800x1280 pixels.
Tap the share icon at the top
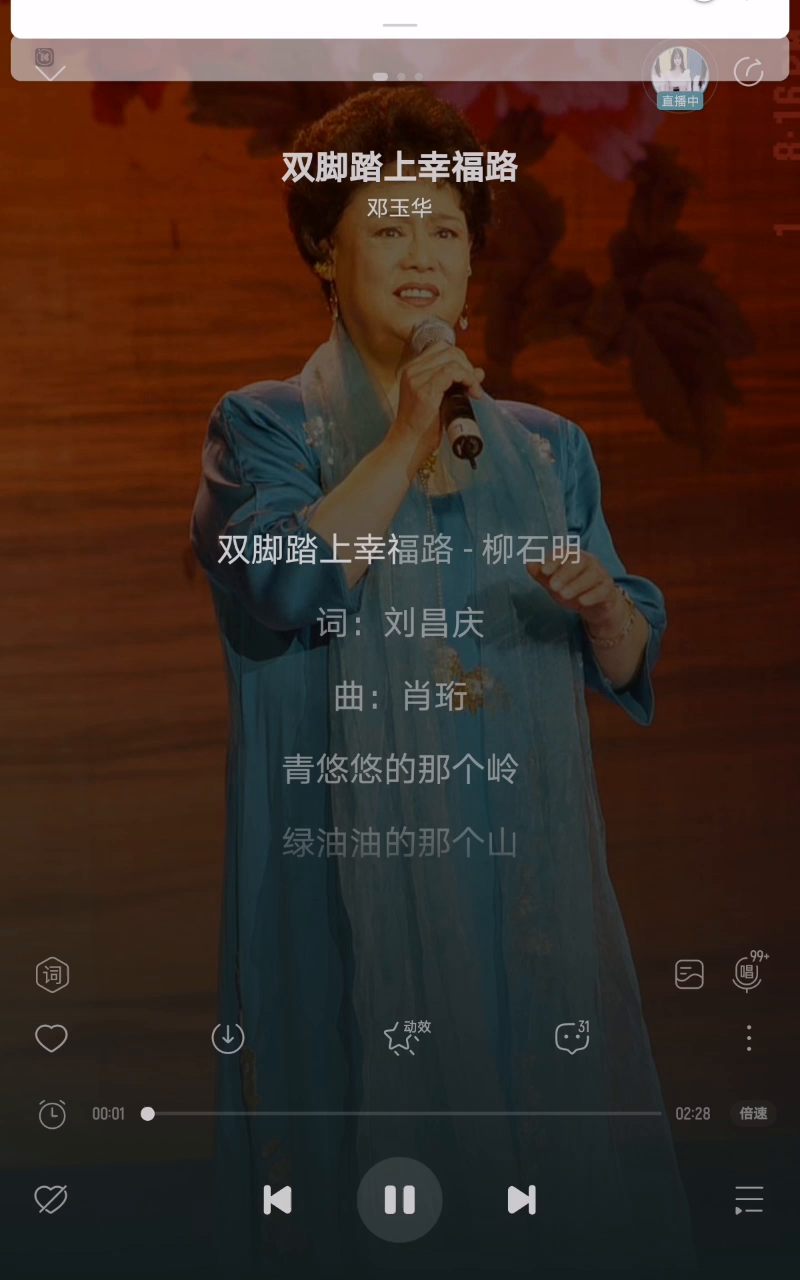748,72
